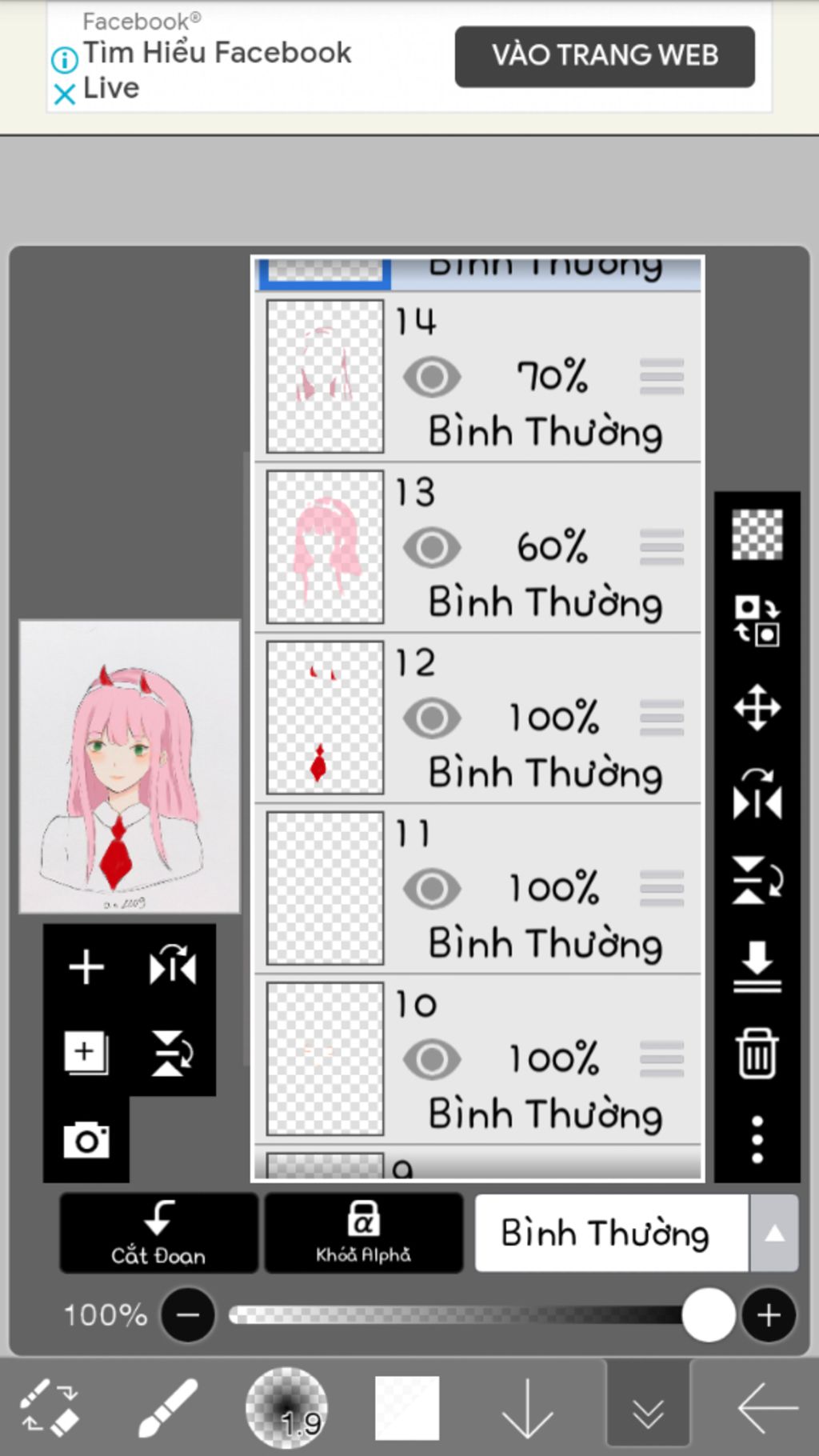Viewport: 819px width, 1456px height.
Task: Merge the layer down with the download arrow
Action: (x=757, y=966)
